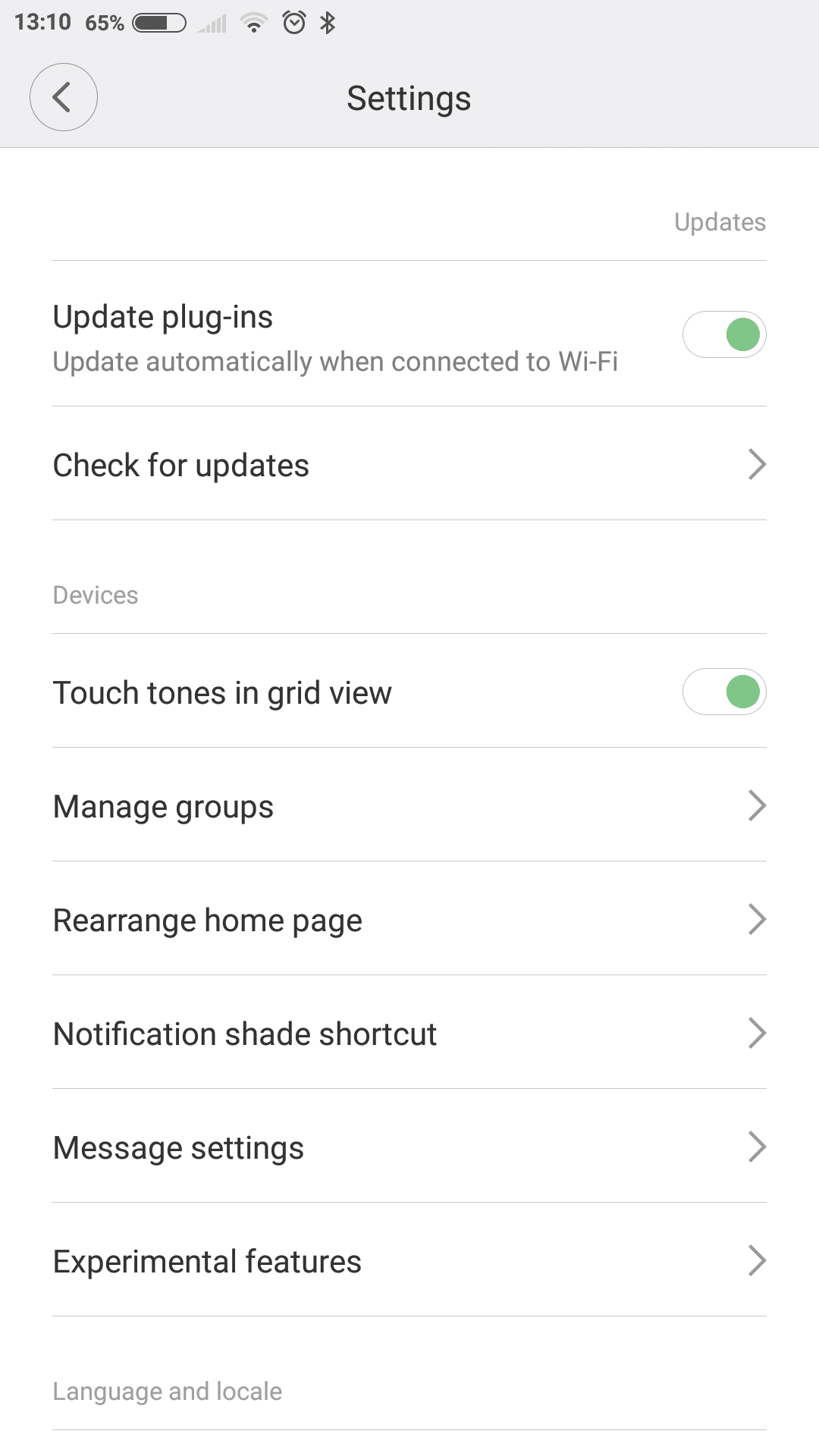819x1456 pixels.
Task: Open Manage groups via its chevron
Action: point(757,806)
